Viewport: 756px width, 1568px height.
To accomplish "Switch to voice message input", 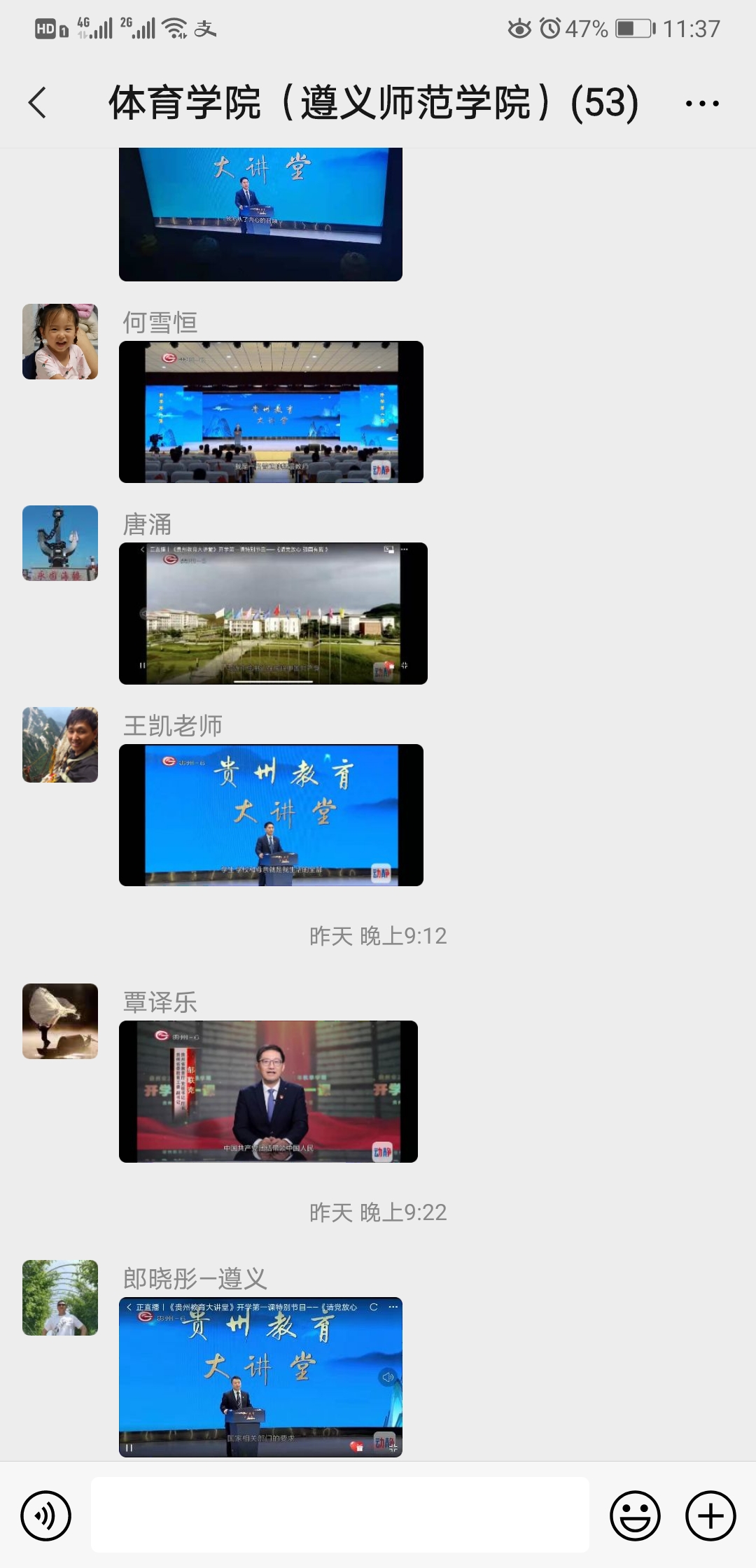I will (46, 1516).
